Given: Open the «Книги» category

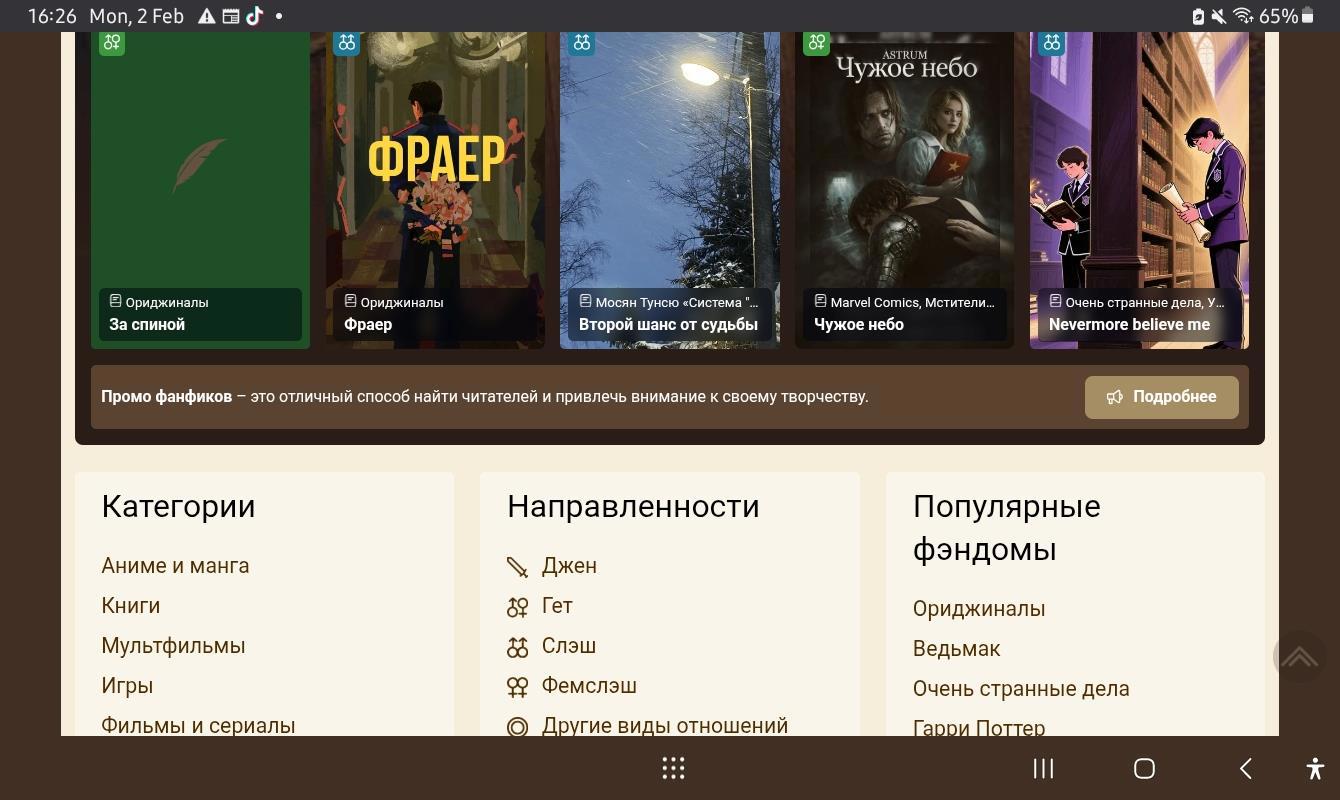Looking at the screenshot, I should [x=131, y=606].
